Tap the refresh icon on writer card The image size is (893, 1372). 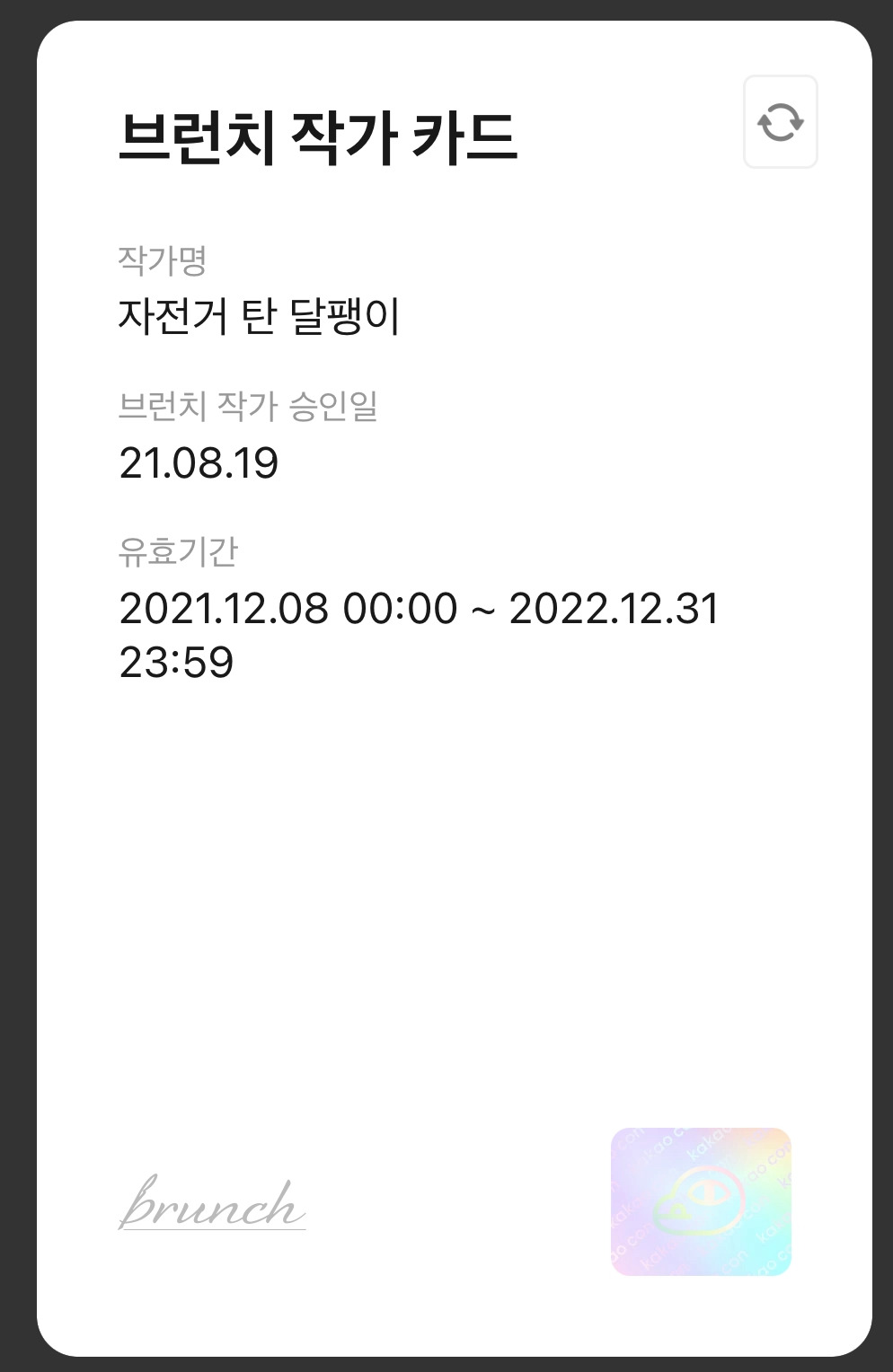780,122
